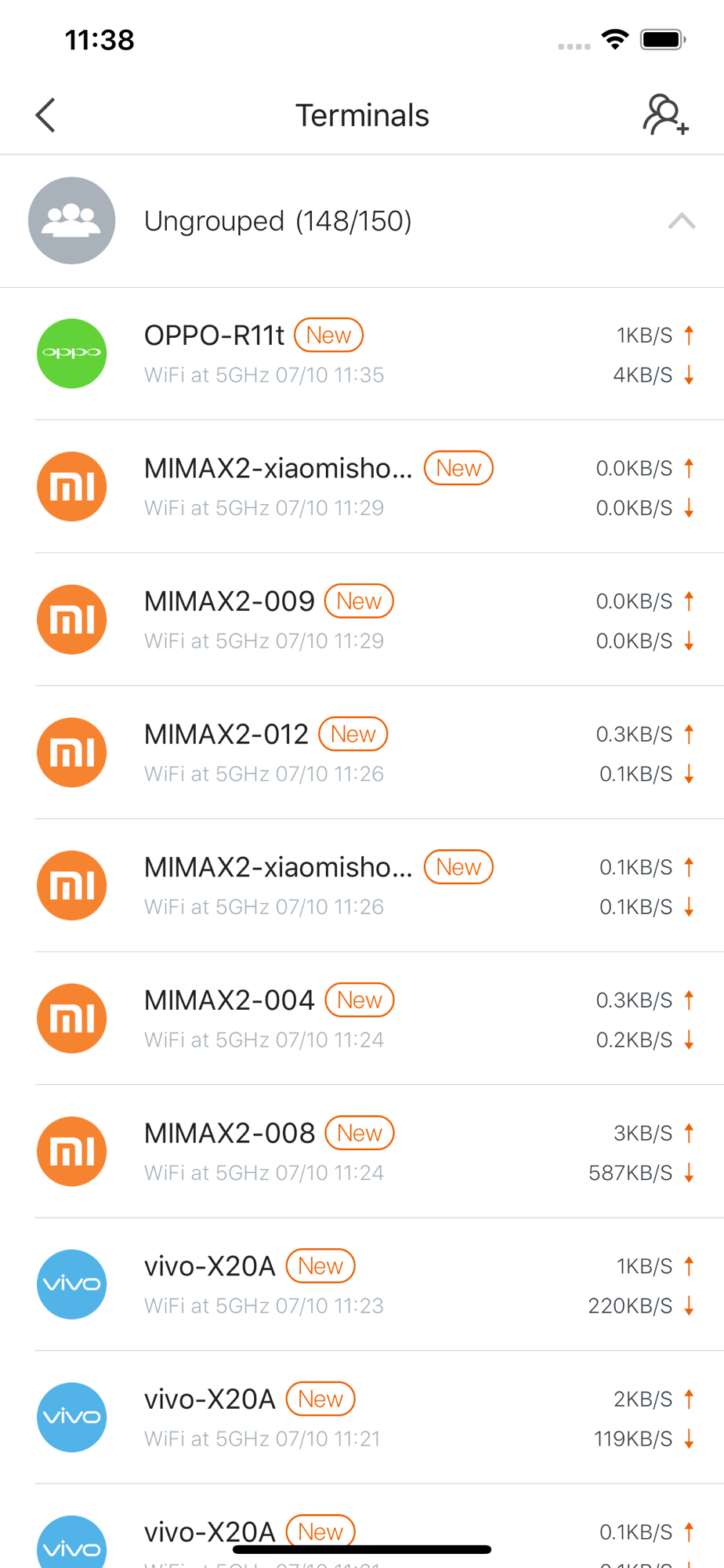
Task: Open the OPPO-R11t device details
Action: pos(362,354)
